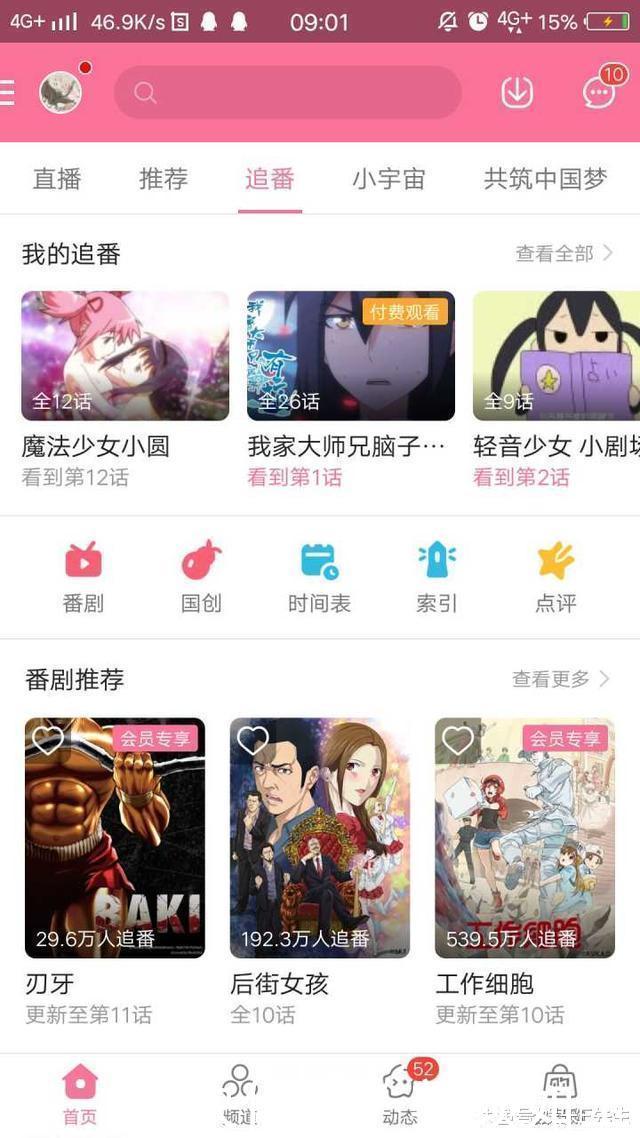Open the messages bubble icon

tap(599, 93)
